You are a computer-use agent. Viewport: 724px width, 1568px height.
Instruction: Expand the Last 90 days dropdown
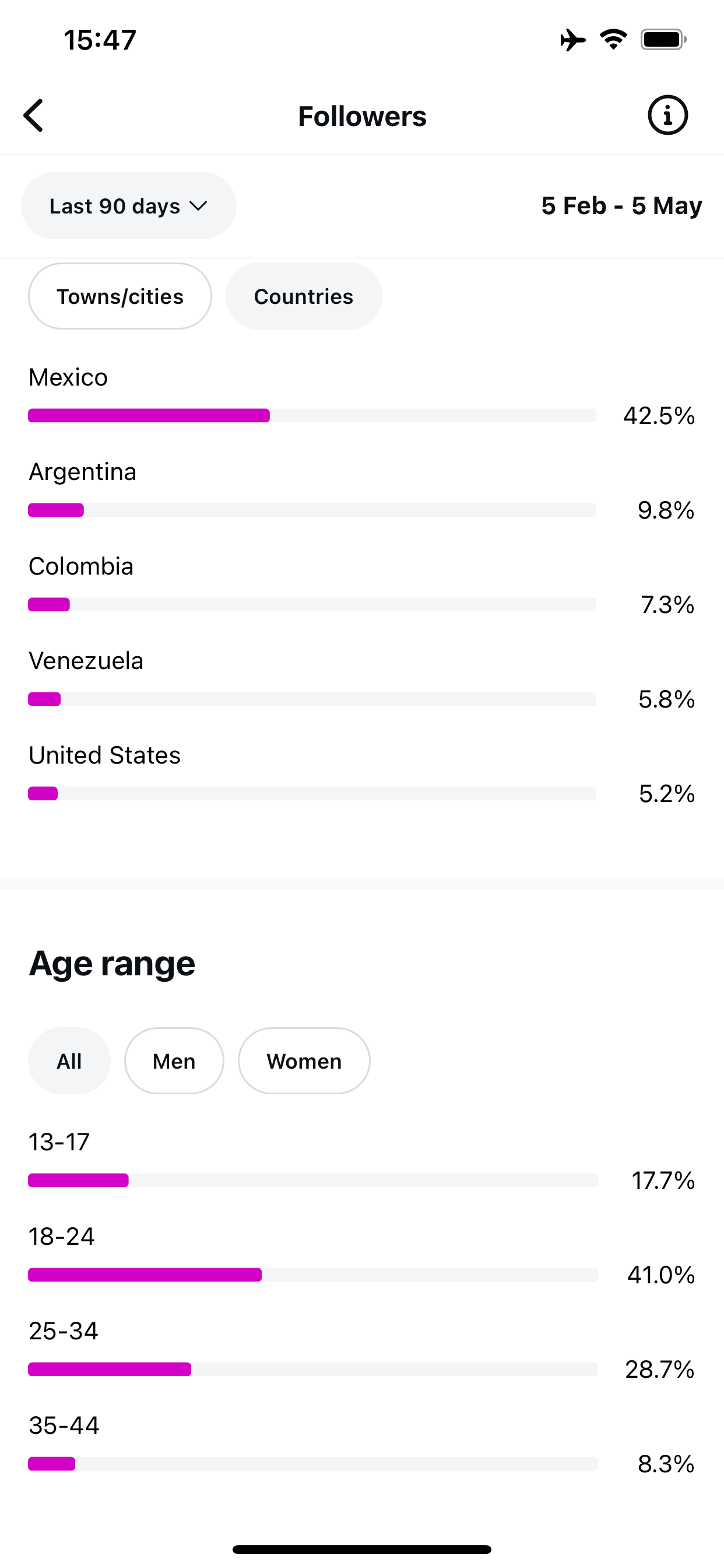pyautogui.click(x=128, y=206)
